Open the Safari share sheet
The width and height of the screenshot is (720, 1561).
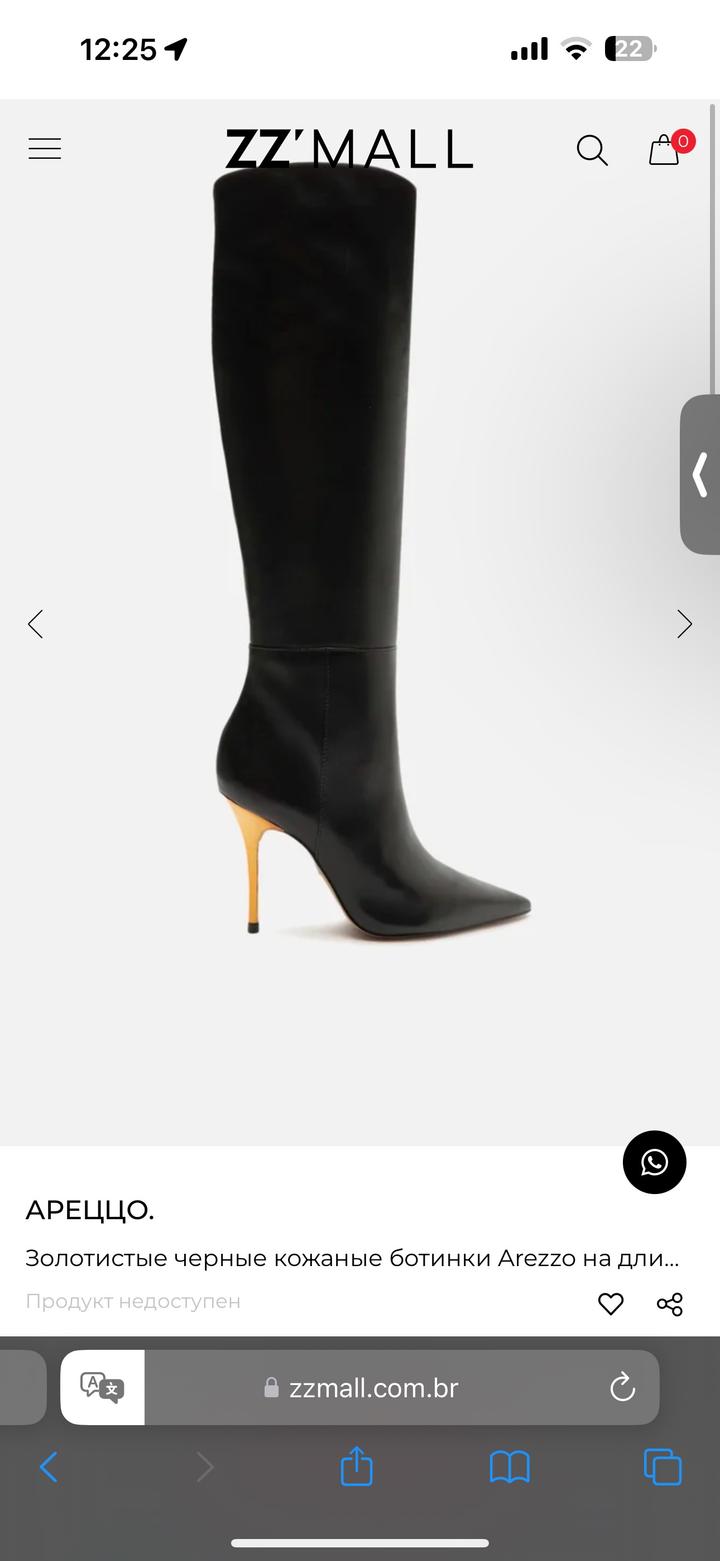click(356, 1467)
